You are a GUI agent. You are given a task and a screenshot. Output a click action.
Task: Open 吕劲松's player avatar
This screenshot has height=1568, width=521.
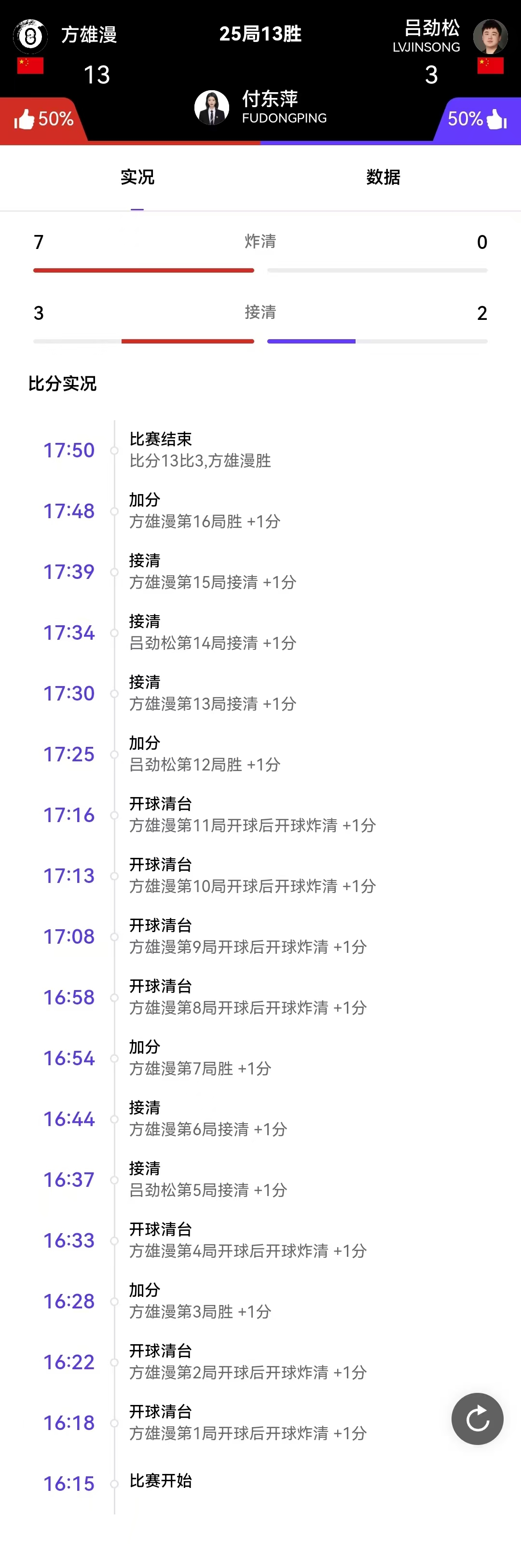pos(490,37)
